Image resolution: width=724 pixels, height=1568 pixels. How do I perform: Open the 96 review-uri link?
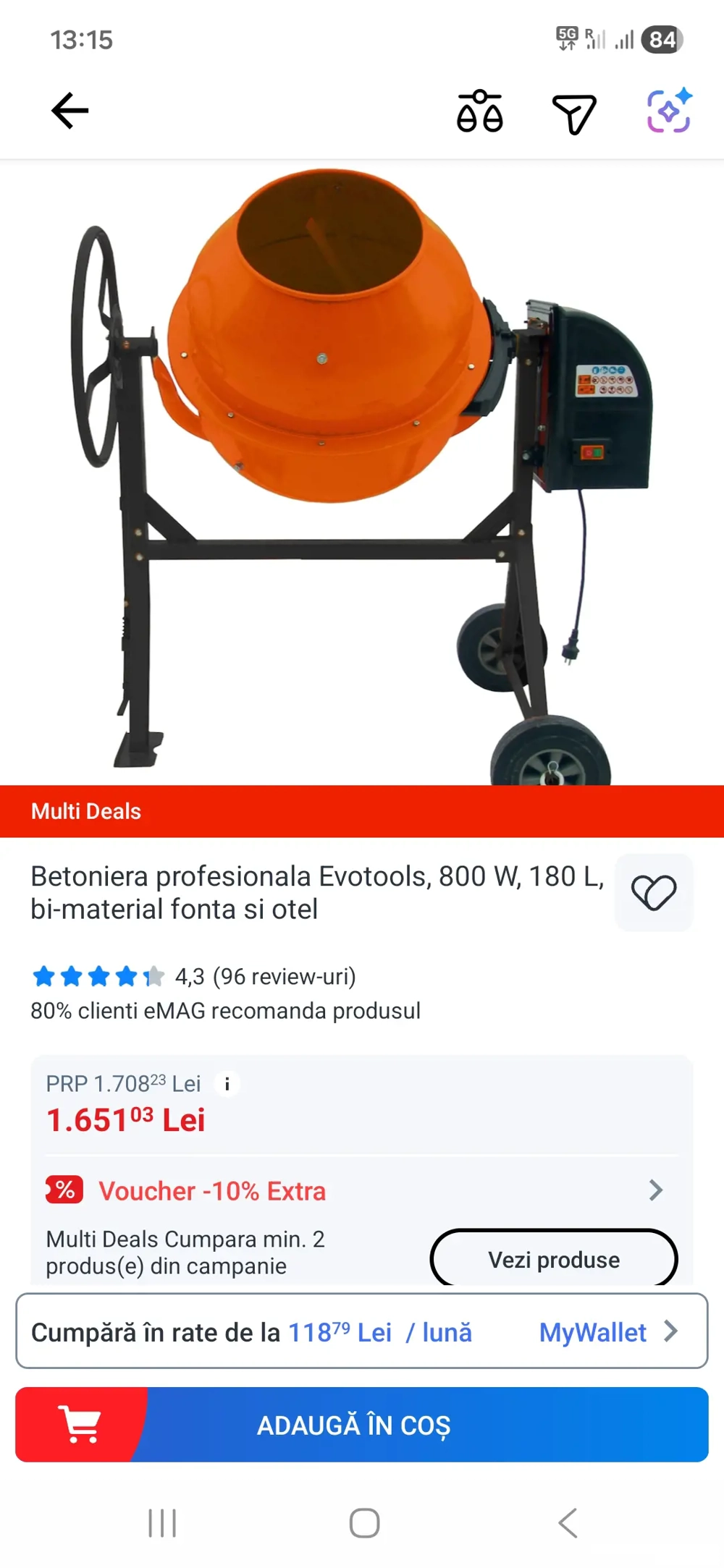click(284, 976)
